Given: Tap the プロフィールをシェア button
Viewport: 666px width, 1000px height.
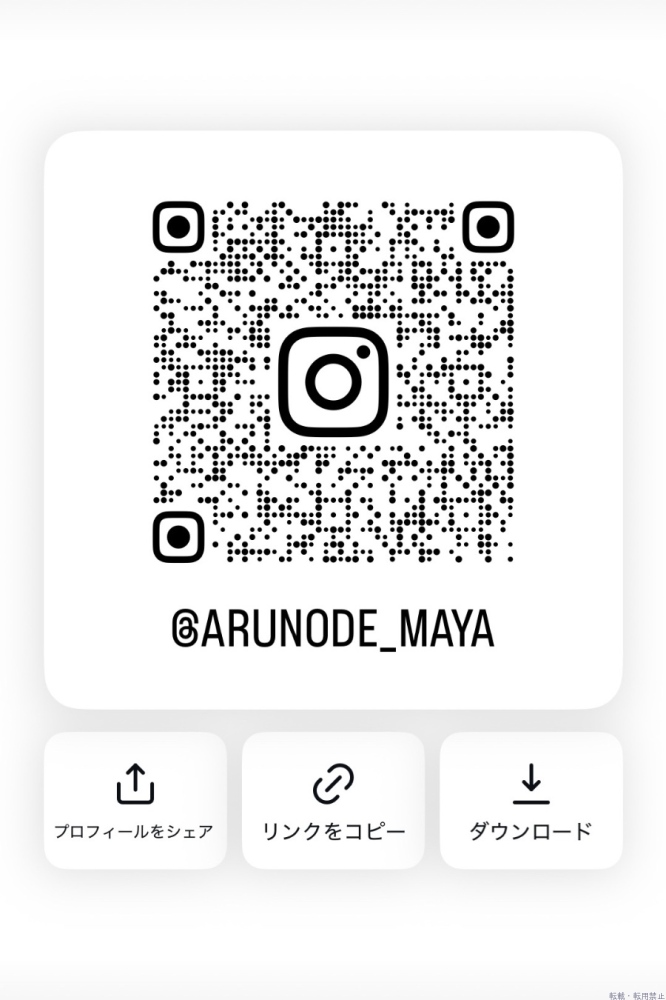Looking at the screenshot, I should 135,800.
